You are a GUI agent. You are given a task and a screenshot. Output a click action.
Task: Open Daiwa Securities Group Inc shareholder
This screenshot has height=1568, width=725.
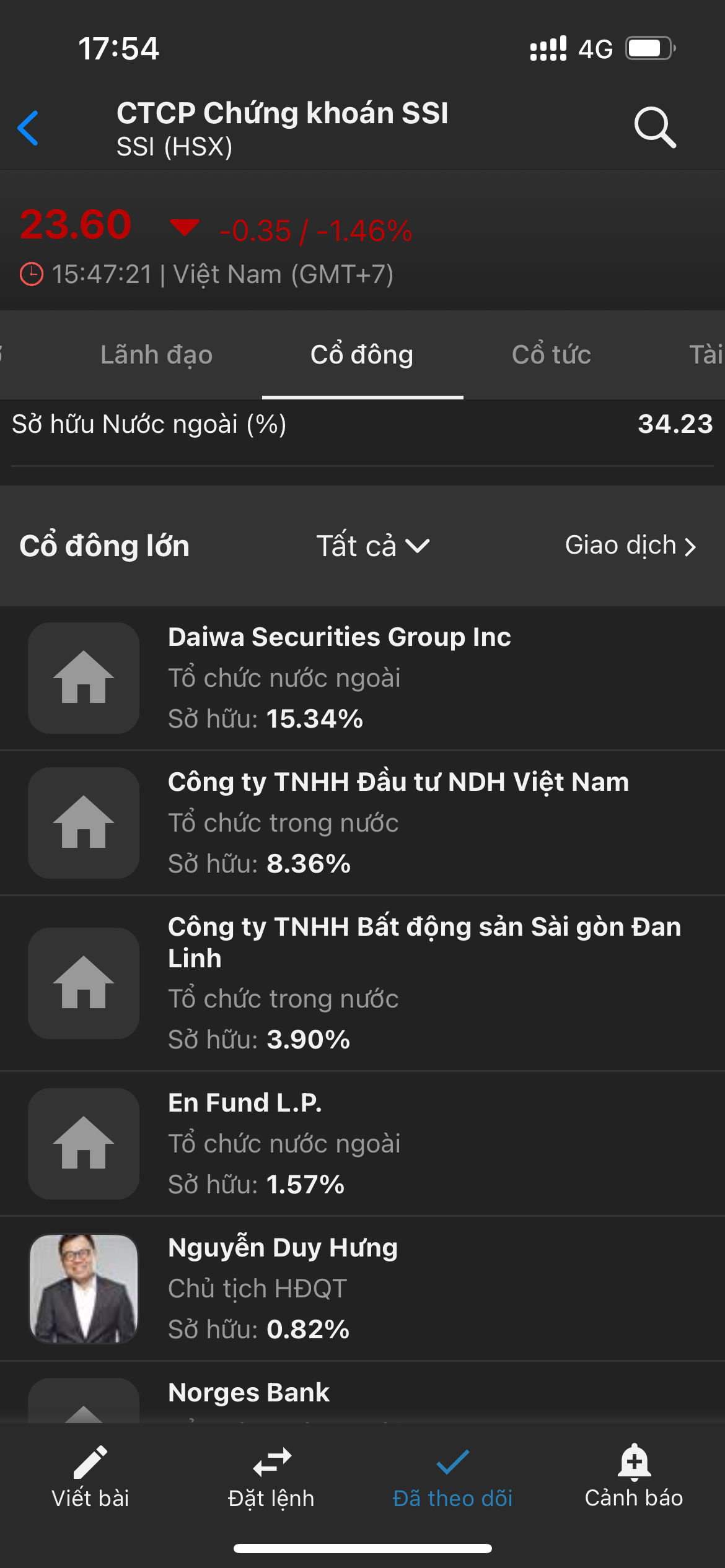(x=362, y=678)
